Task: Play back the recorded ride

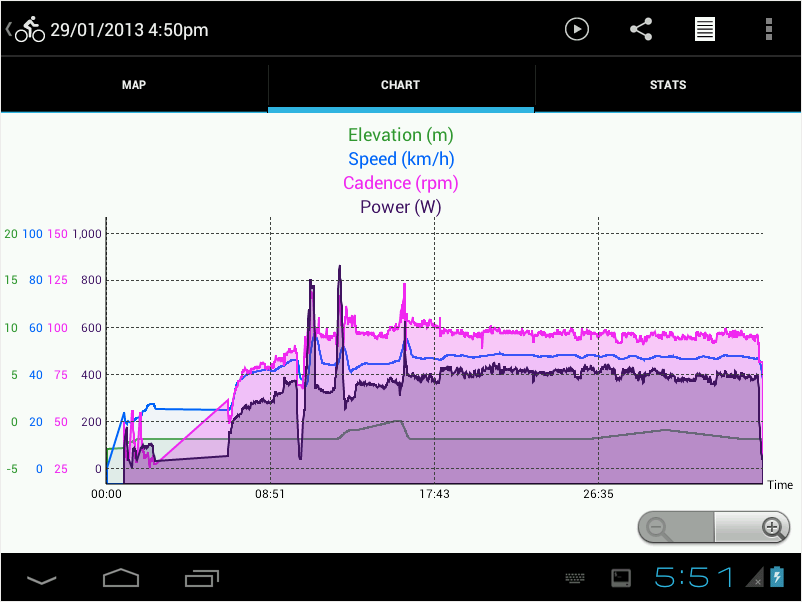Action: pyautogui.click(x=577, y=29)
